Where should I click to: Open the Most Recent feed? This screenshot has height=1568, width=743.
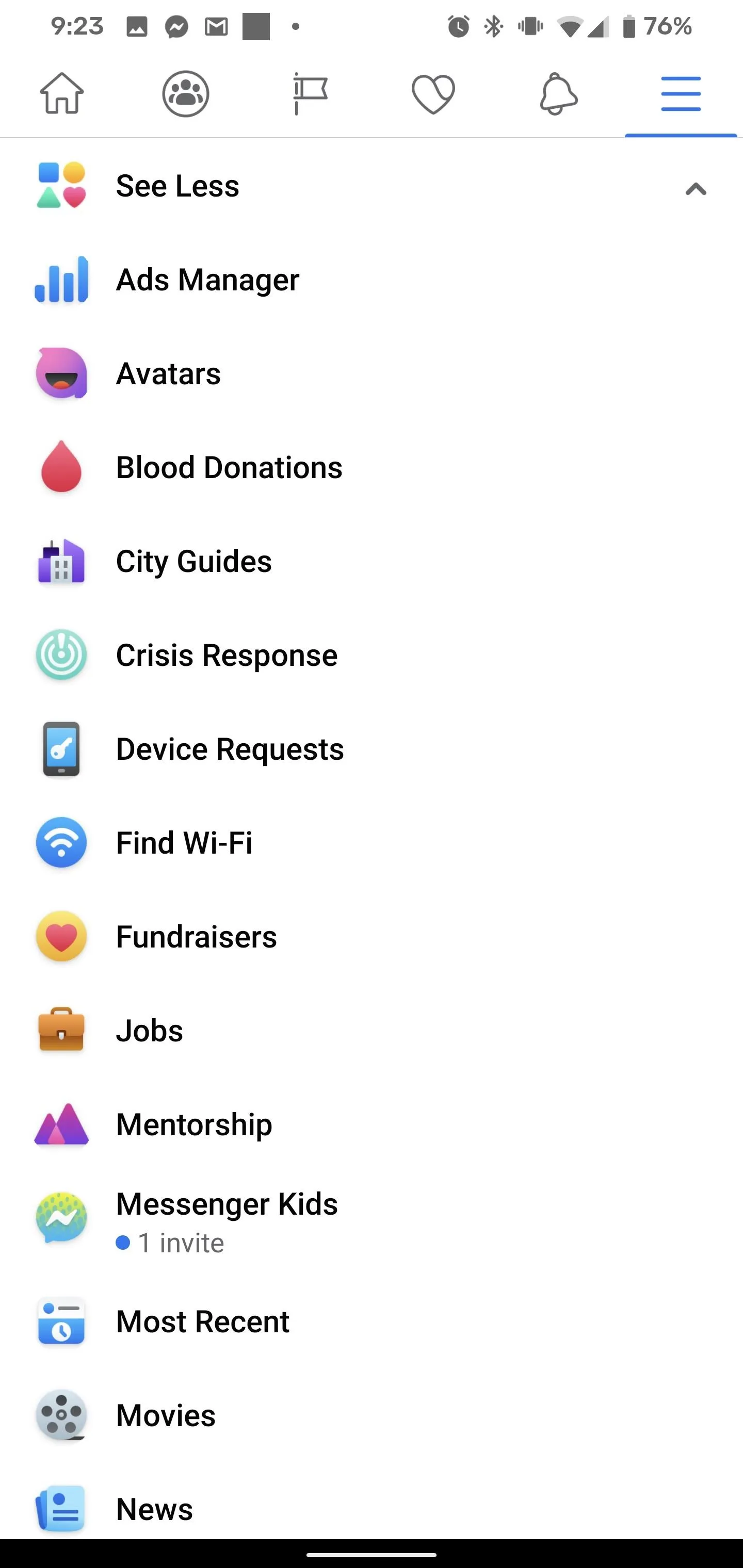tap(372, 1321)
